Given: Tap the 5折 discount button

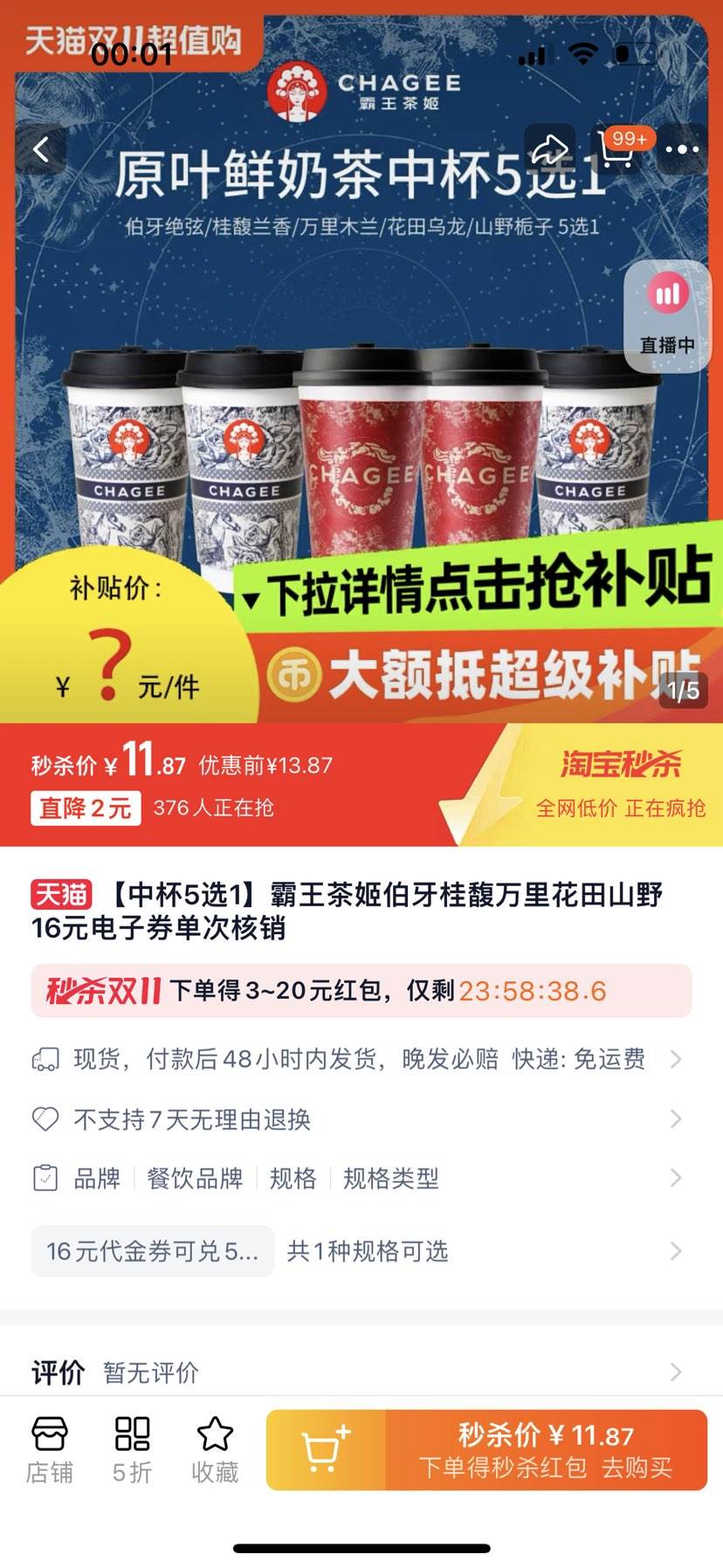Looking at the screenshot, I should click(x=132, y=1451).
